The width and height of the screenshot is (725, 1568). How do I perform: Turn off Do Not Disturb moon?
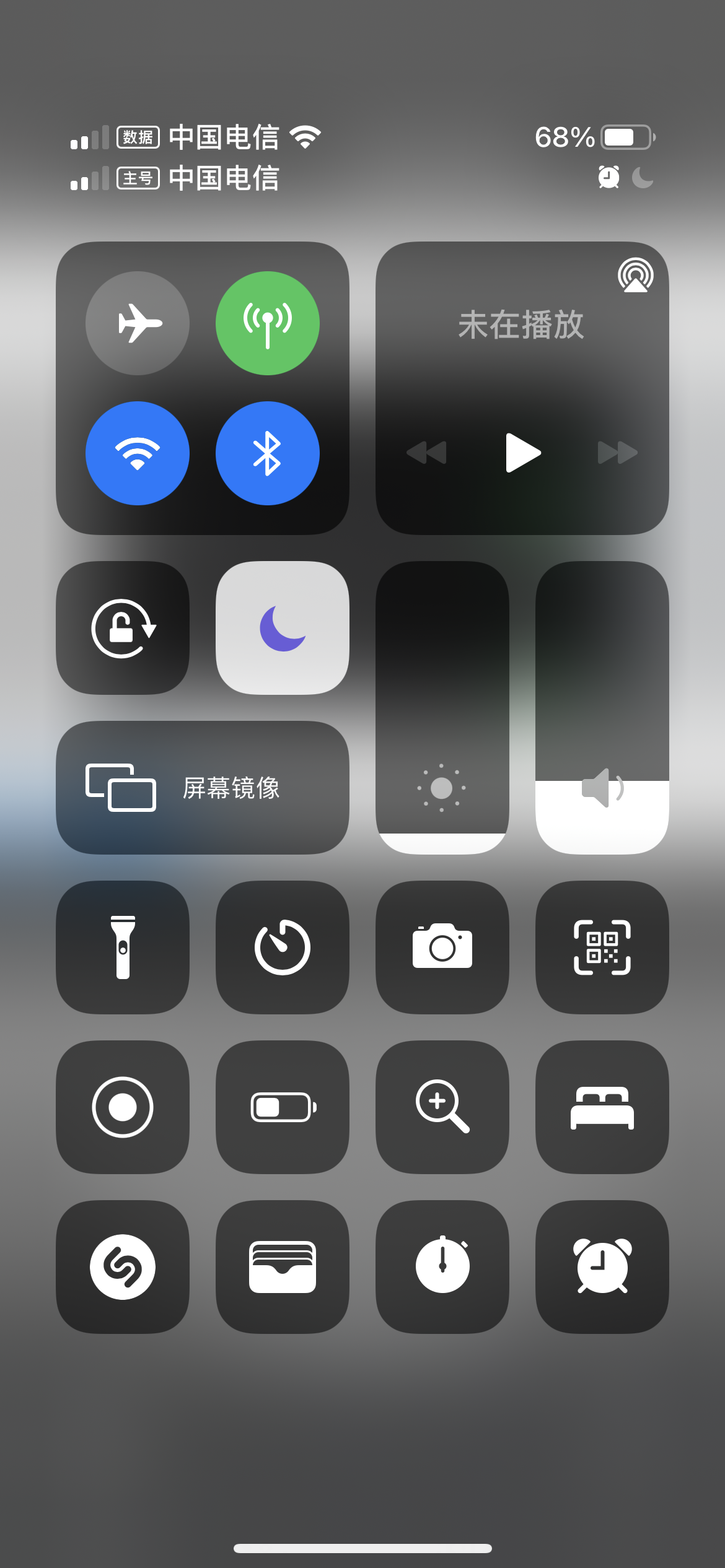pyautogui.click(x=283, y=628)
